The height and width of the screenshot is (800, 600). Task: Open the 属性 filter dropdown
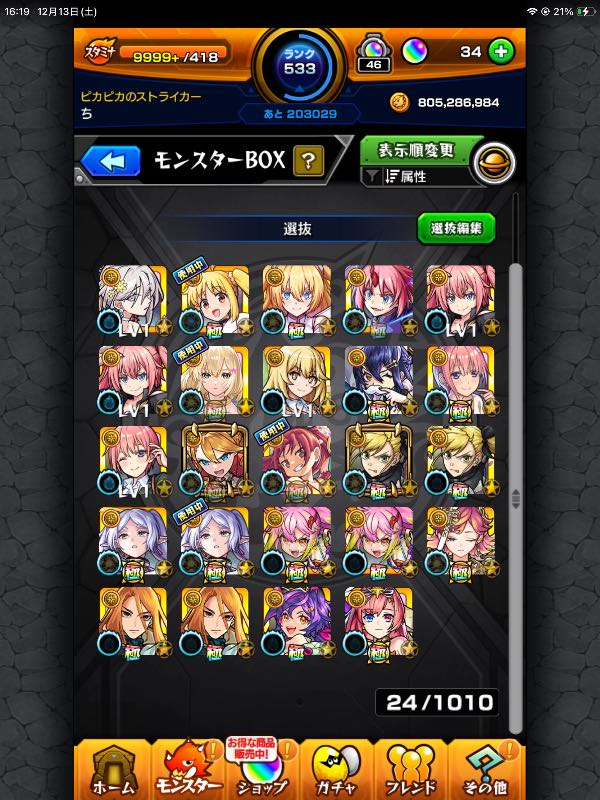[x=416, y=177]
